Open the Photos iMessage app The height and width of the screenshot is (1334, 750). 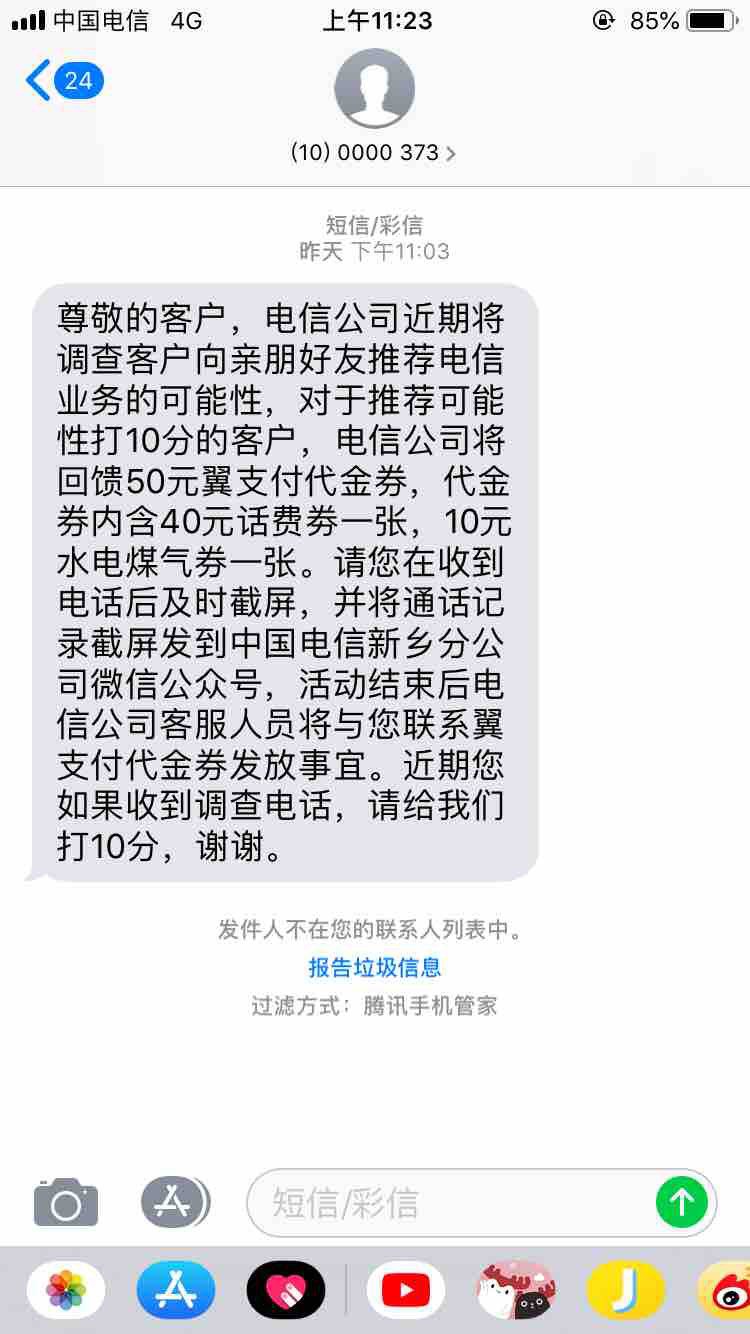click(x=66, y=1290)
